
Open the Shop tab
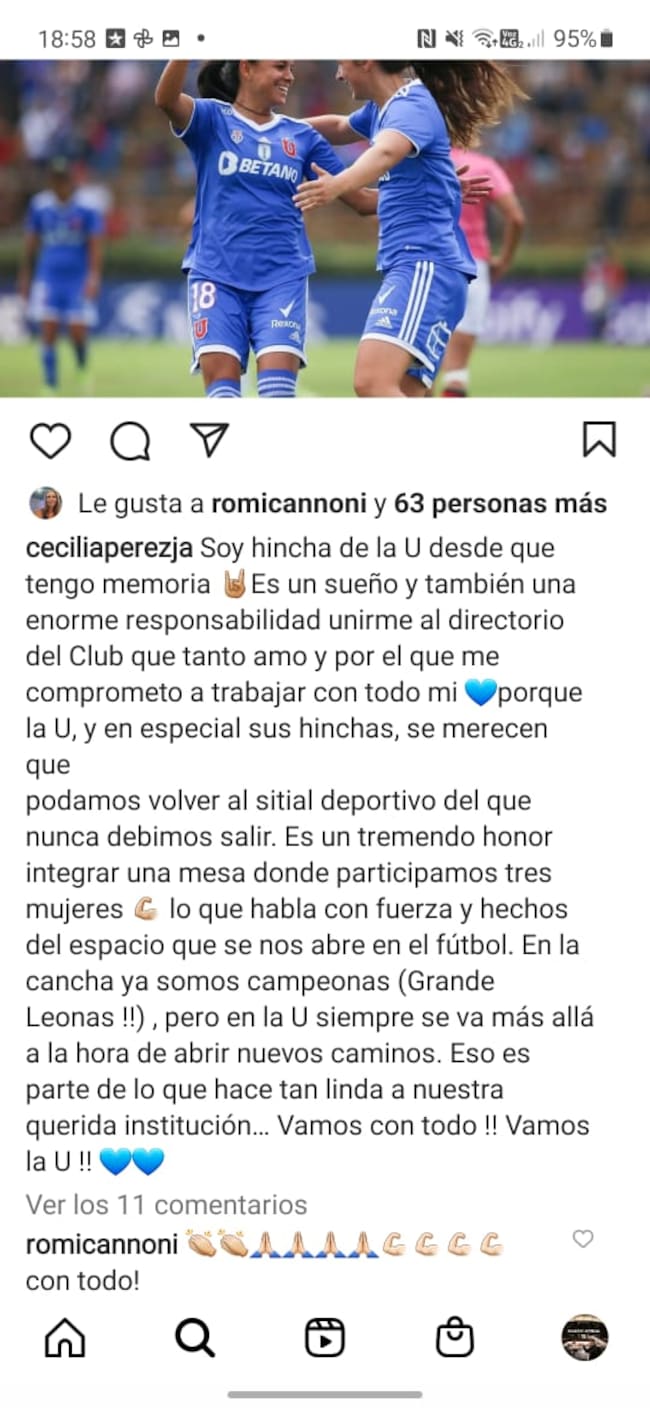pos(455,1337)
